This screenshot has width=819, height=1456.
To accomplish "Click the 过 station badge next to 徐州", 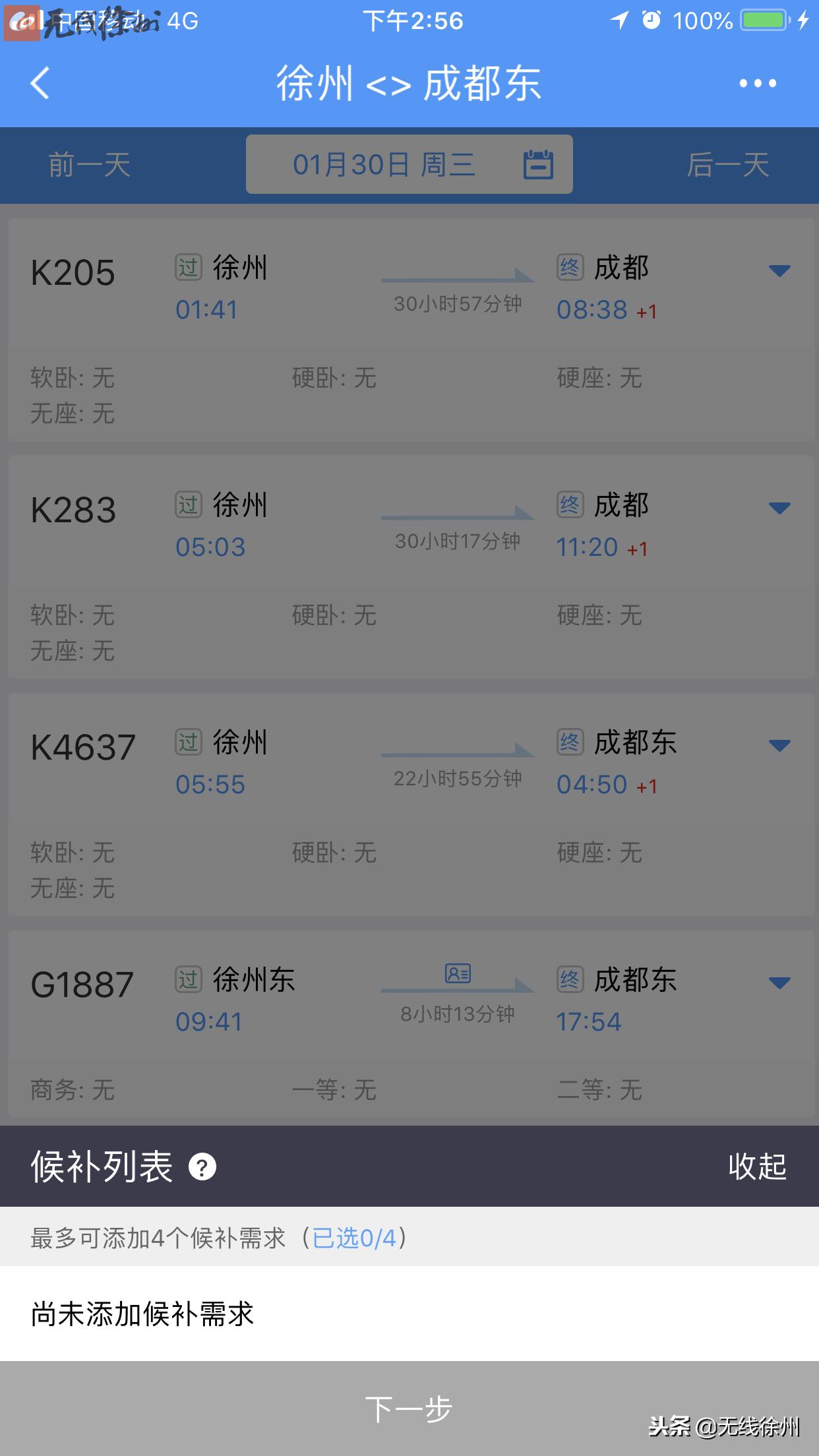I will pyautogui.click(x=189, y=268).
